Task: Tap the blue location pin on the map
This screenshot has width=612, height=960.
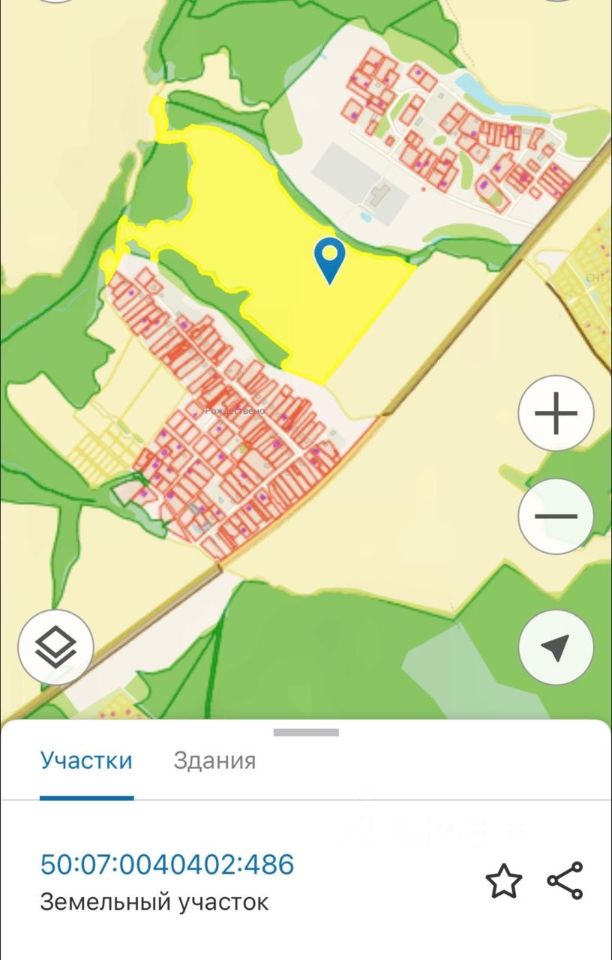Action: pyautogui.click(x=329, y=260)
